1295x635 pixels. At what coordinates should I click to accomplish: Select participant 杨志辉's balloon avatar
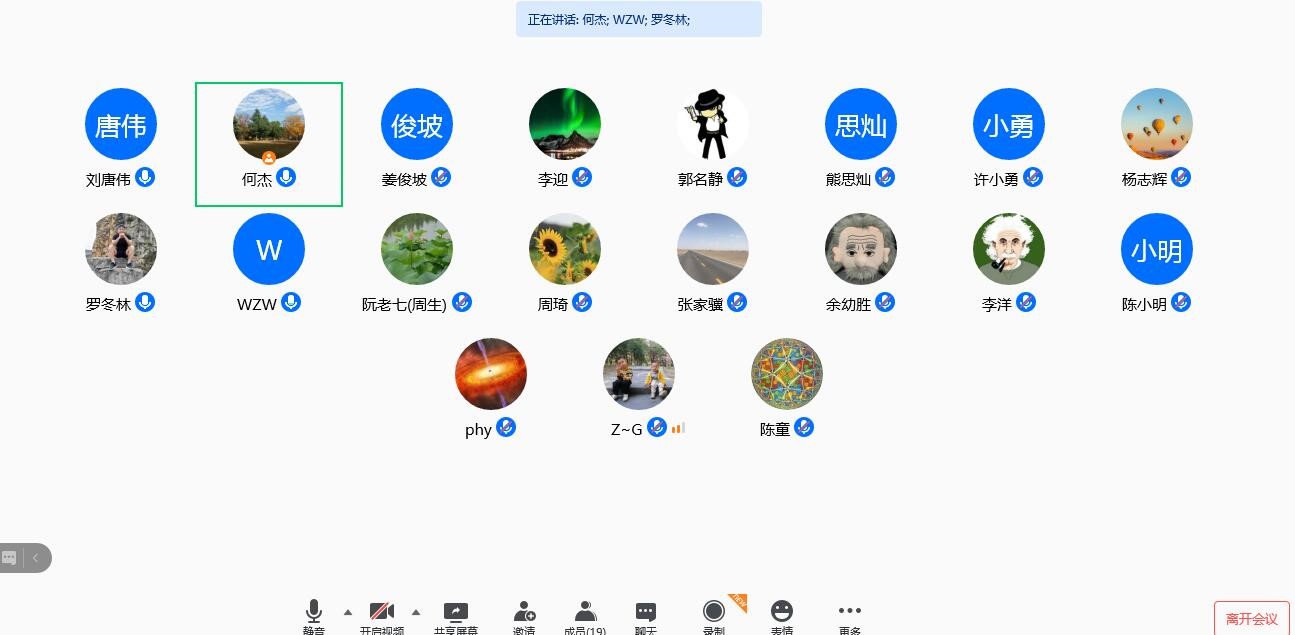pyautogui.click(x=1157, y=124)
